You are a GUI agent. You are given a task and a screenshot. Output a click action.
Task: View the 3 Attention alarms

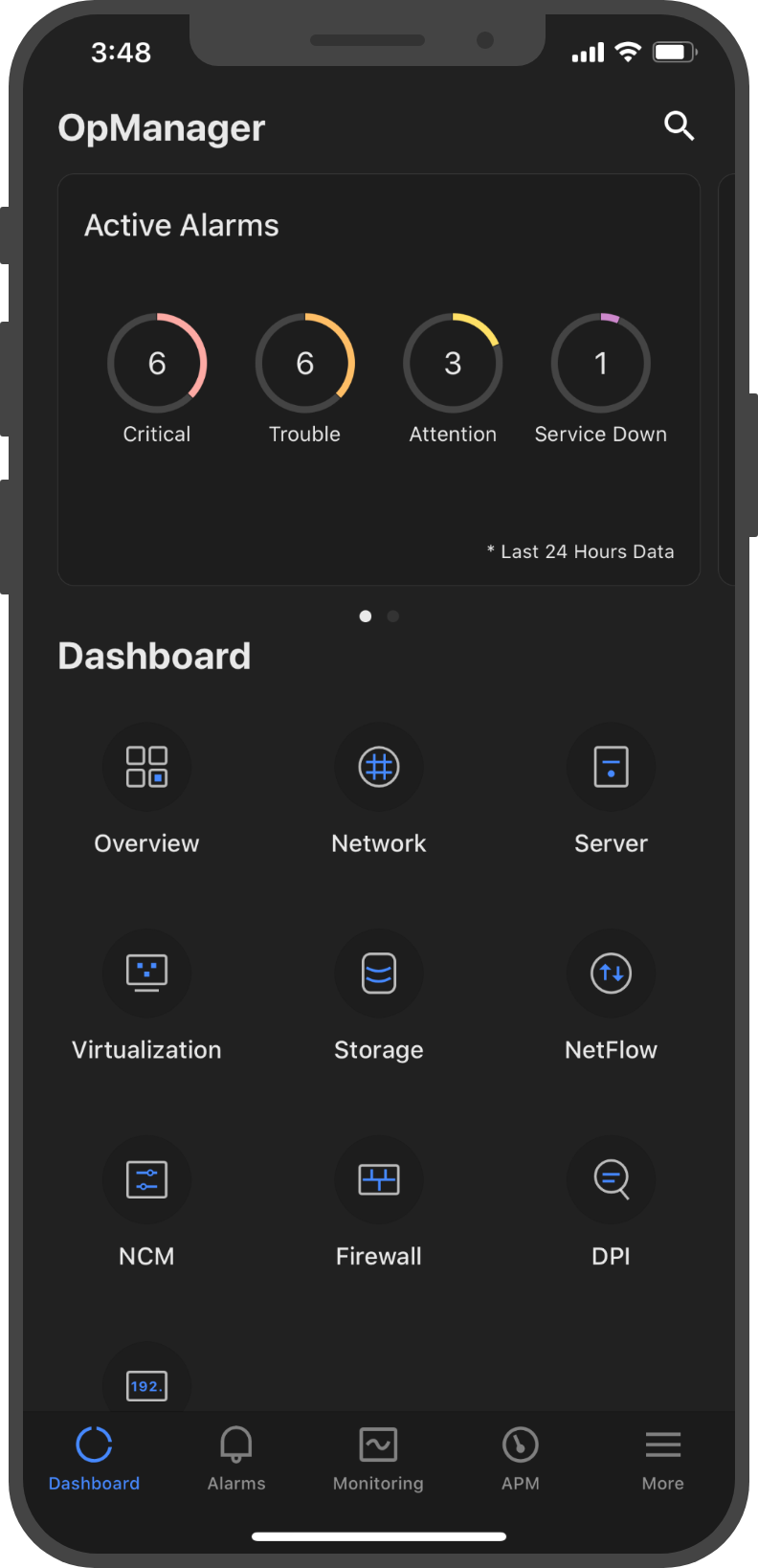coord(453,364)
